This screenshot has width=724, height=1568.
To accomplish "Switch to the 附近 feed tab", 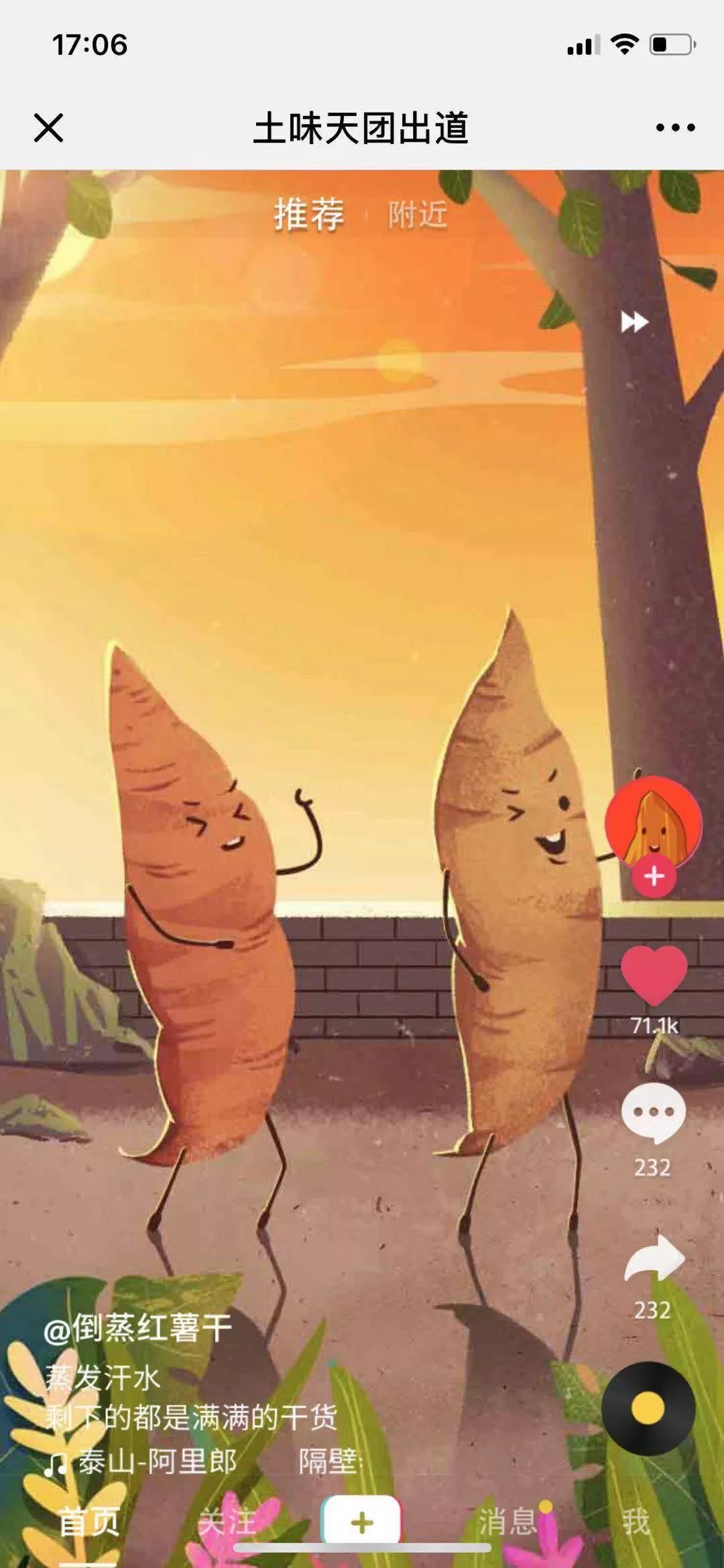I will [417, 215].
